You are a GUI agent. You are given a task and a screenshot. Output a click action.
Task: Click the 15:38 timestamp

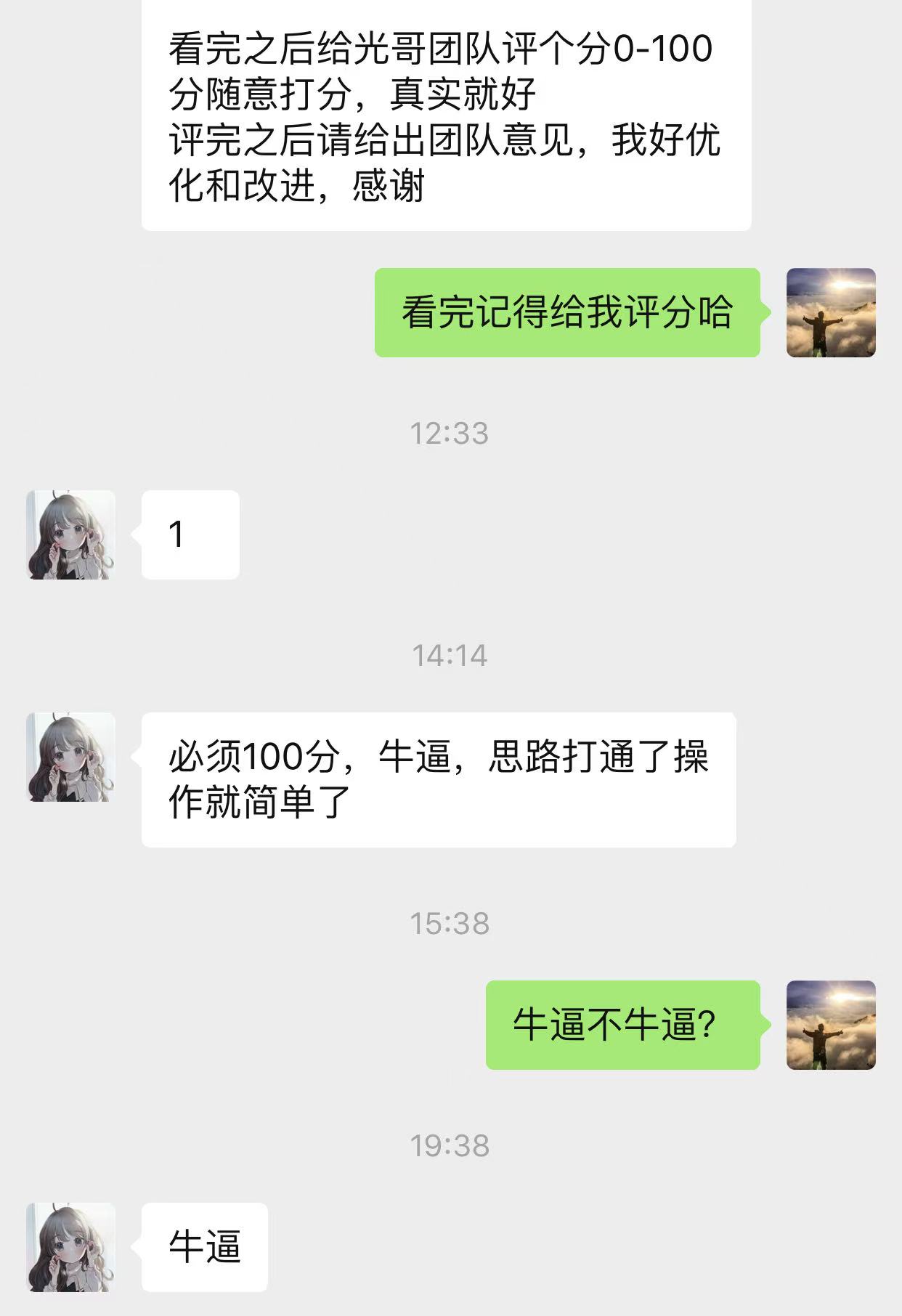(450, 922)
